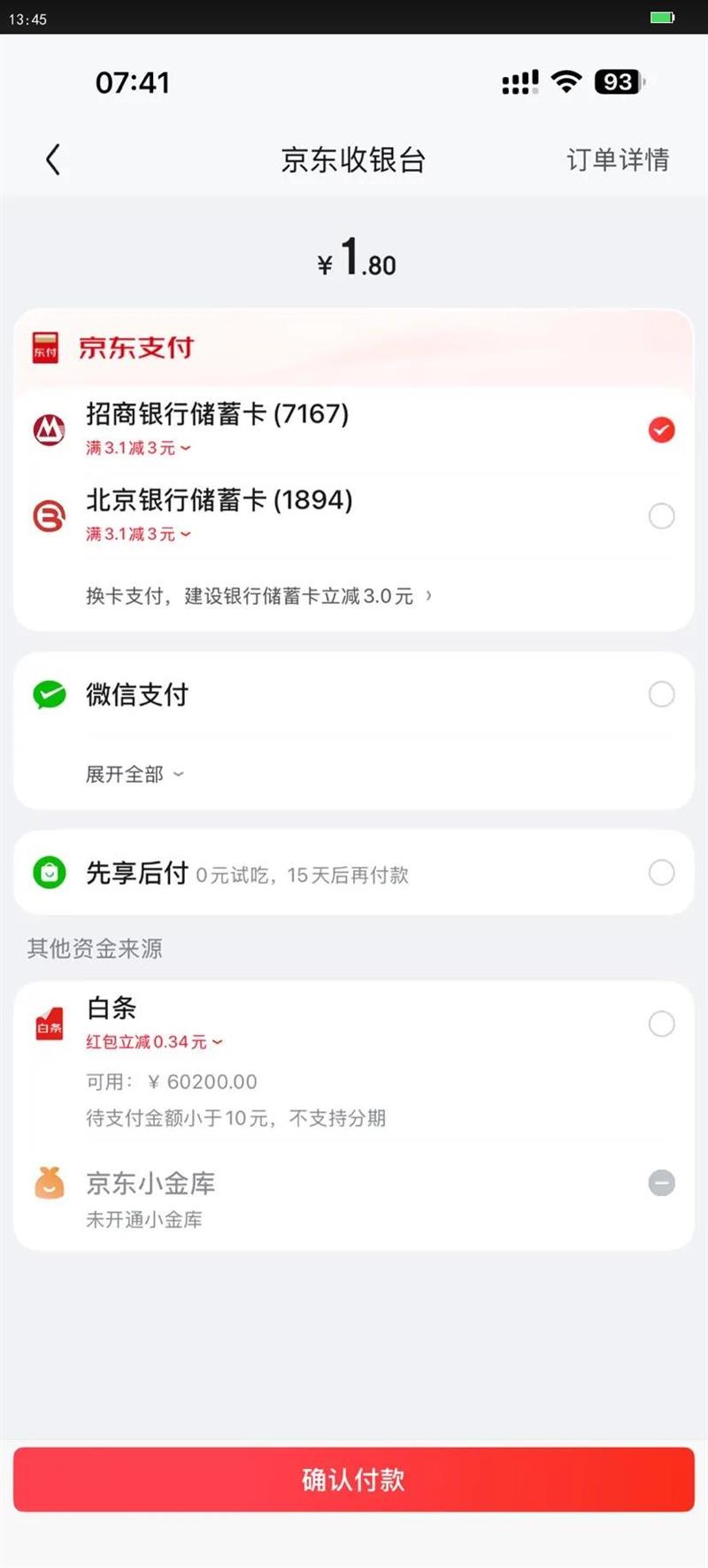Tap the 京东小金库 row

point(354,1196)
